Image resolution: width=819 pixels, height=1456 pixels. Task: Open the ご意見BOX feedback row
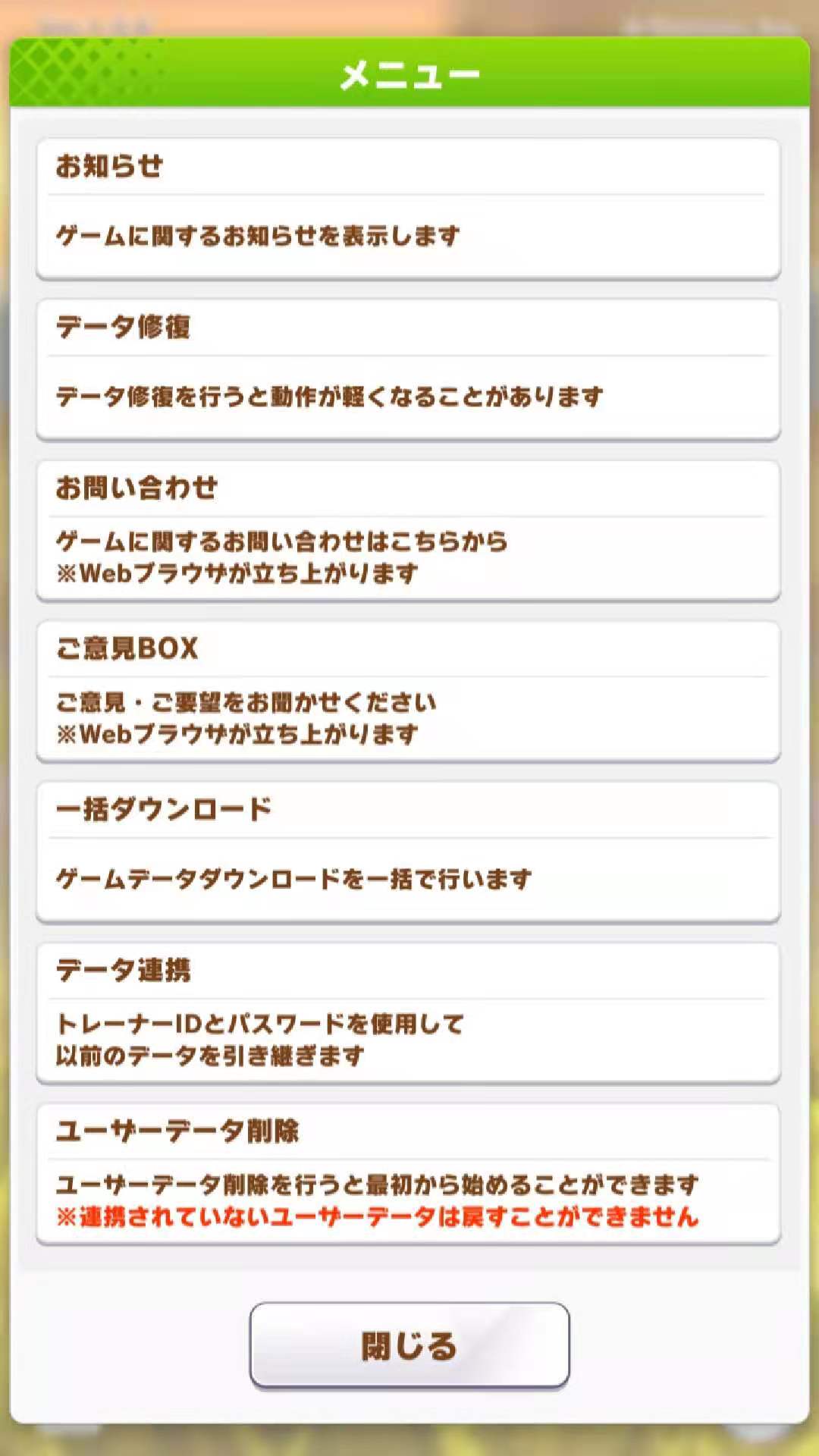pos(408,691)
